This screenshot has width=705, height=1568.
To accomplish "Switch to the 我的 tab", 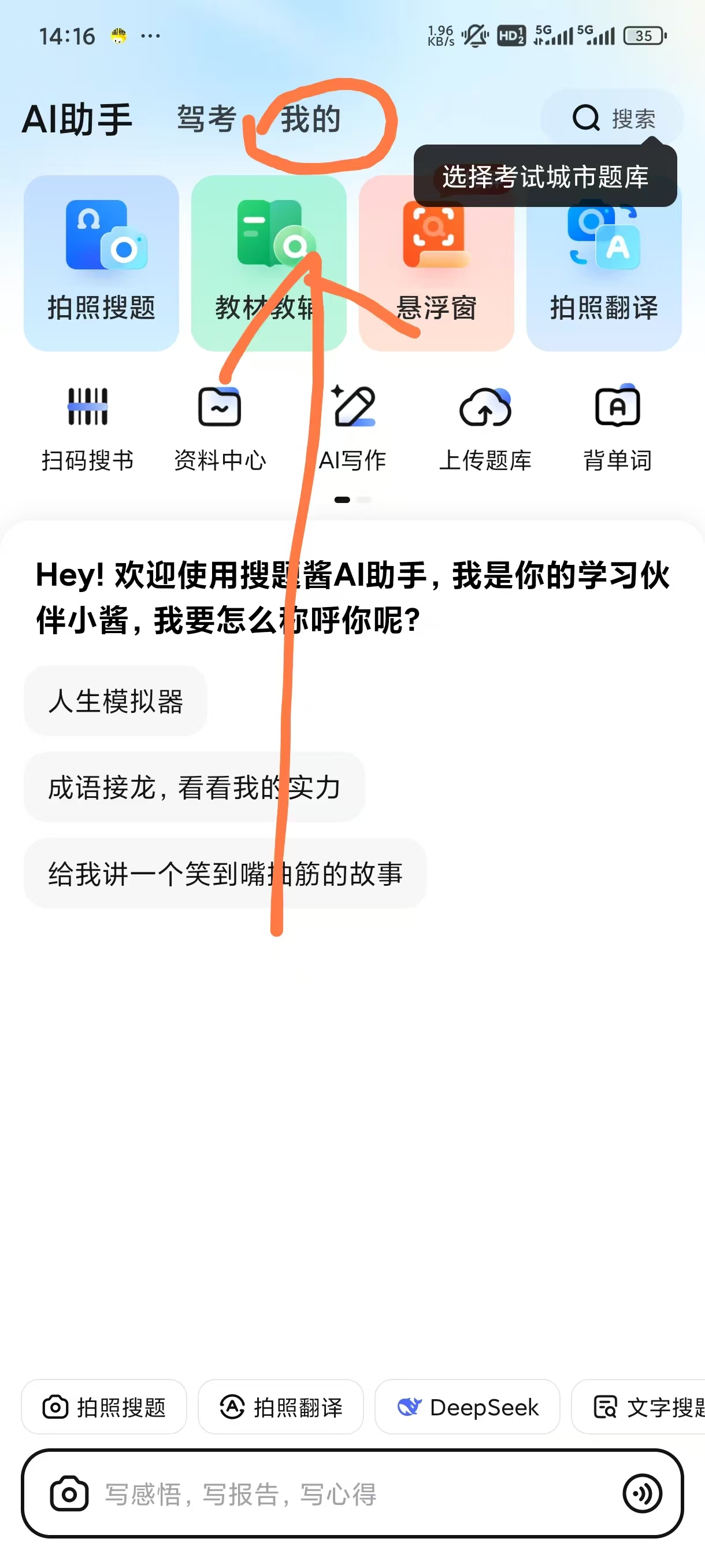I will (x=310, y=118).
